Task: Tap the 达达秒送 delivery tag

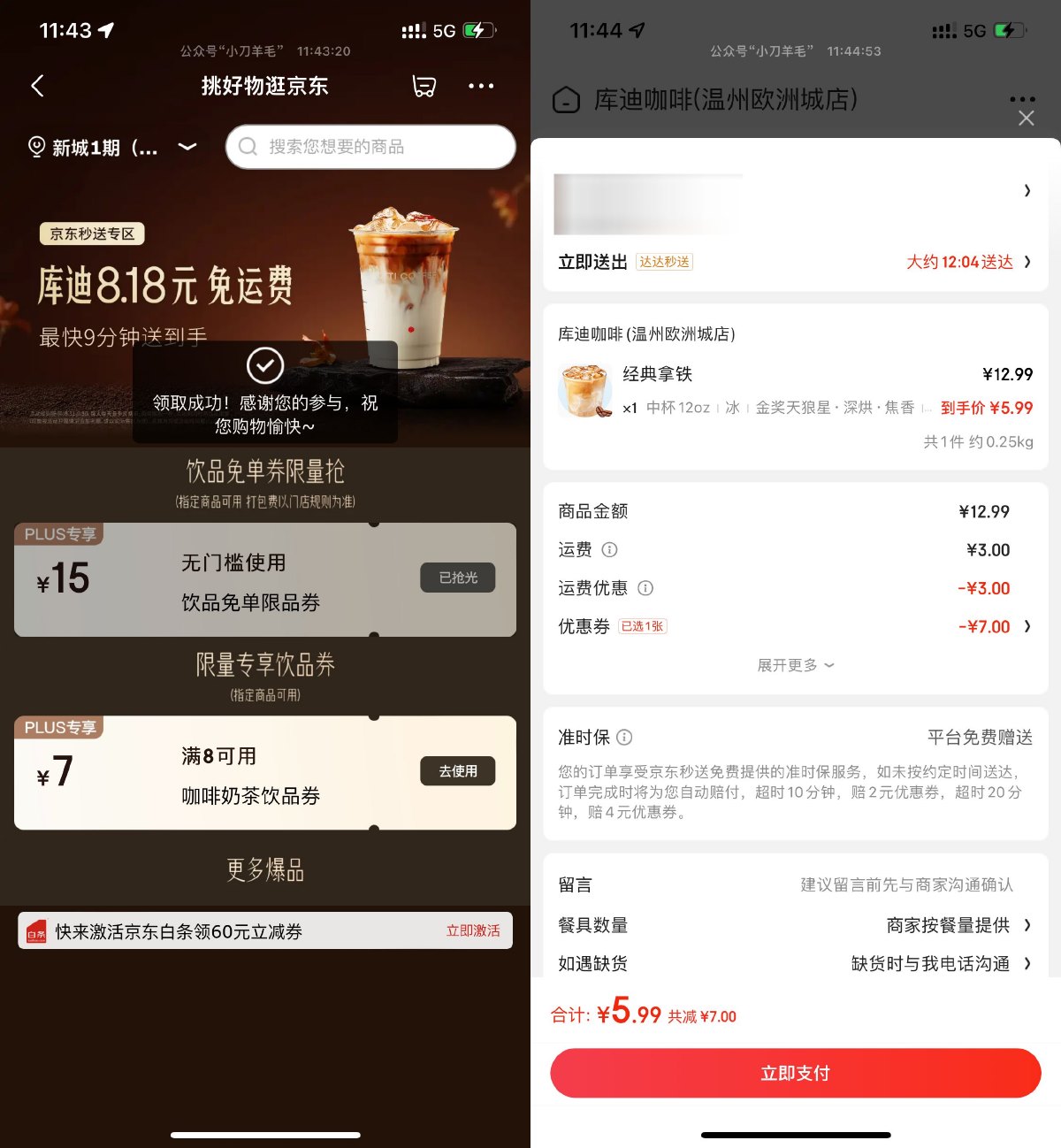Action: click(664, 262)
